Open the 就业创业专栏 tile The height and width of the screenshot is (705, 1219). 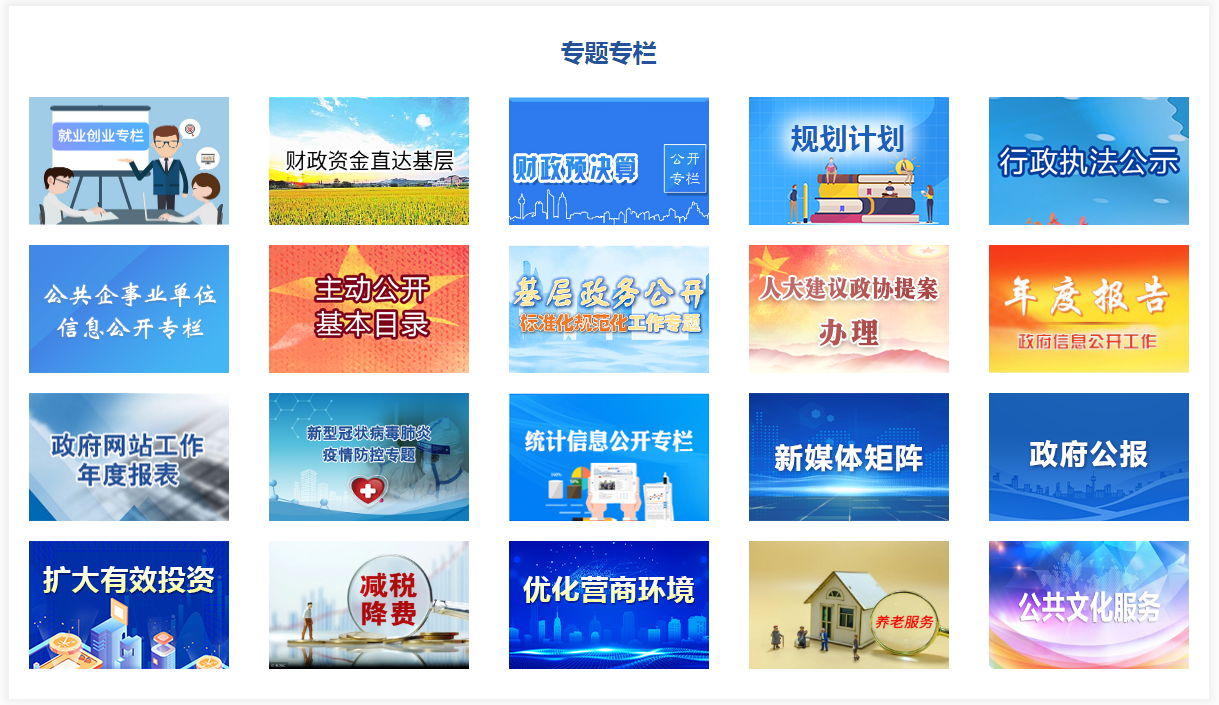pos(129,161)
